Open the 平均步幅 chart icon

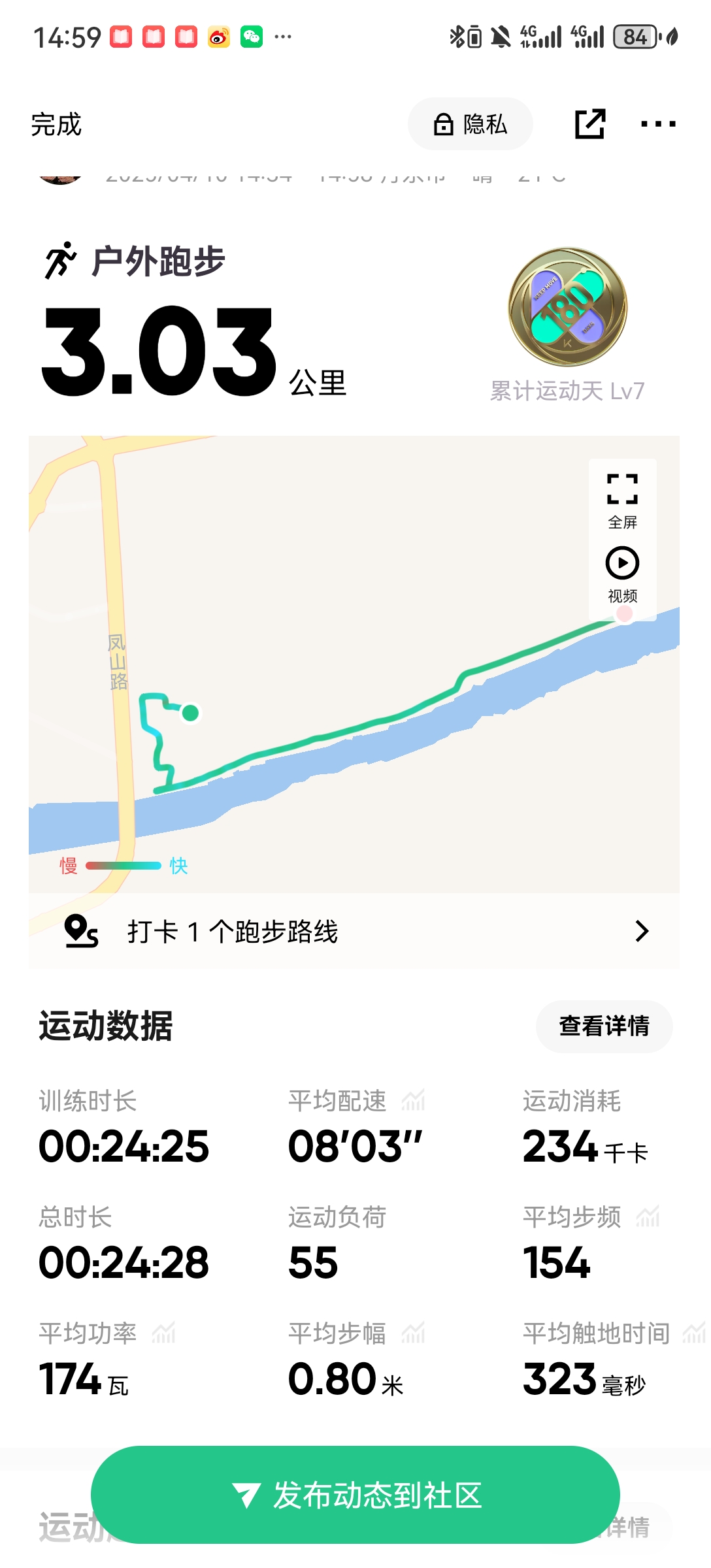413,1333
